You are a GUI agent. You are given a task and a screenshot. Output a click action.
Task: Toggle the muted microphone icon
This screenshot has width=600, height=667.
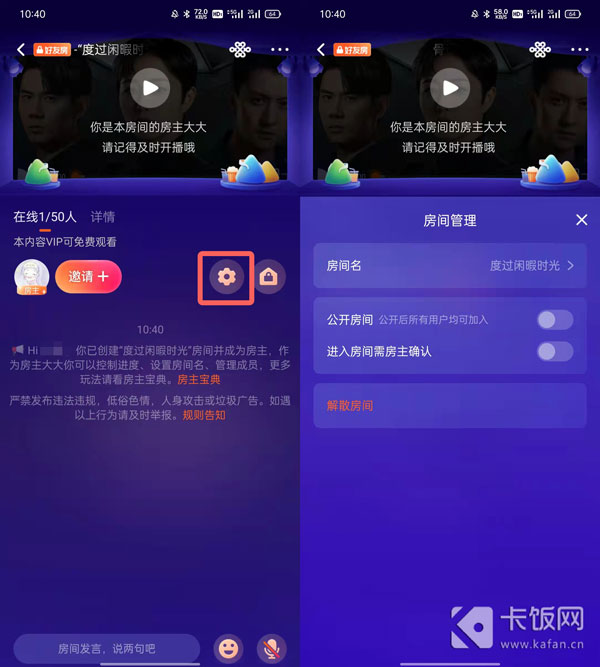[270, 648]
